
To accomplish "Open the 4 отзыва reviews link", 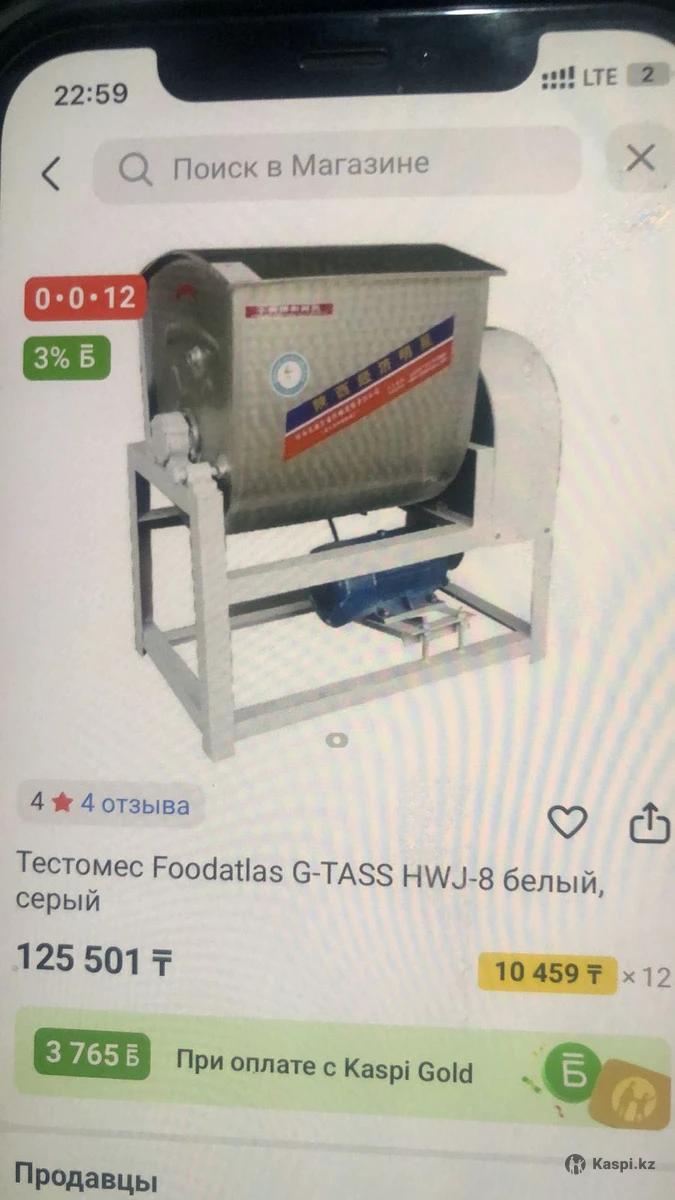I will 134,803.
